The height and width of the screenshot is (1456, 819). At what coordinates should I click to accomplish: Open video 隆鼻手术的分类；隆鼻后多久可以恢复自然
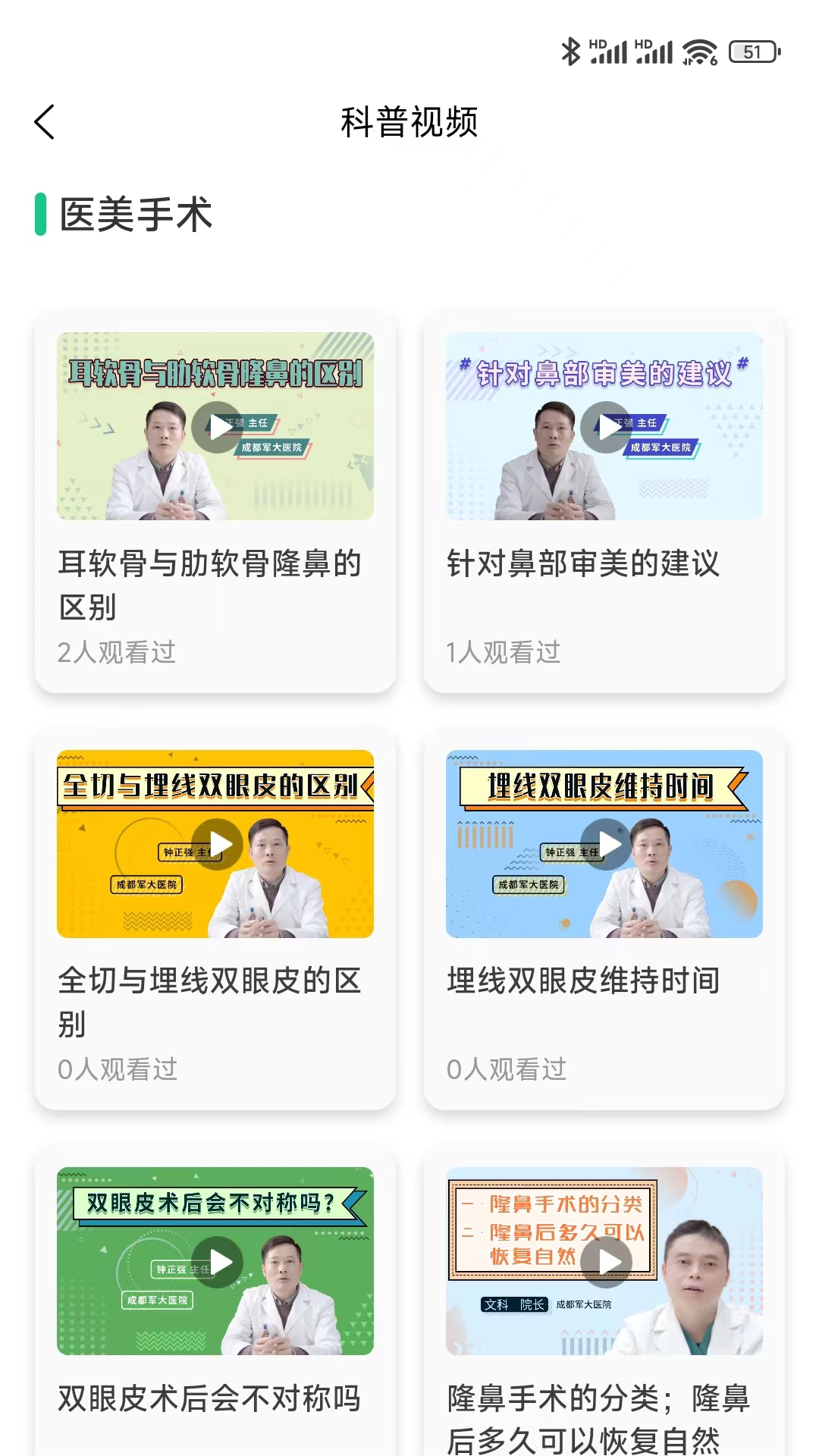tap(604, 1261)
